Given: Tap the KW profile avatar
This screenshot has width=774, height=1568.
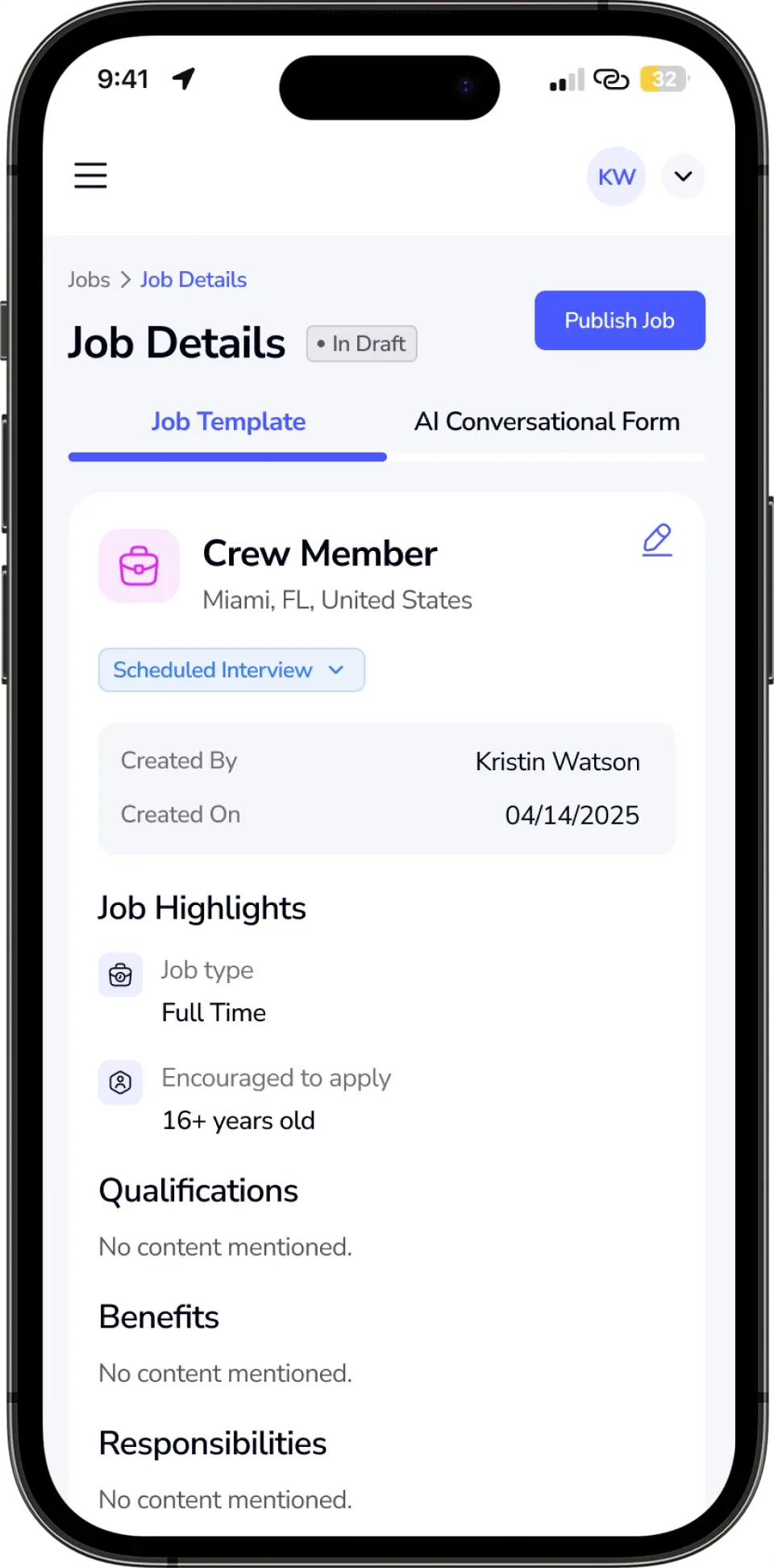Looking at the screenshot, I should (x=616, y=177).
